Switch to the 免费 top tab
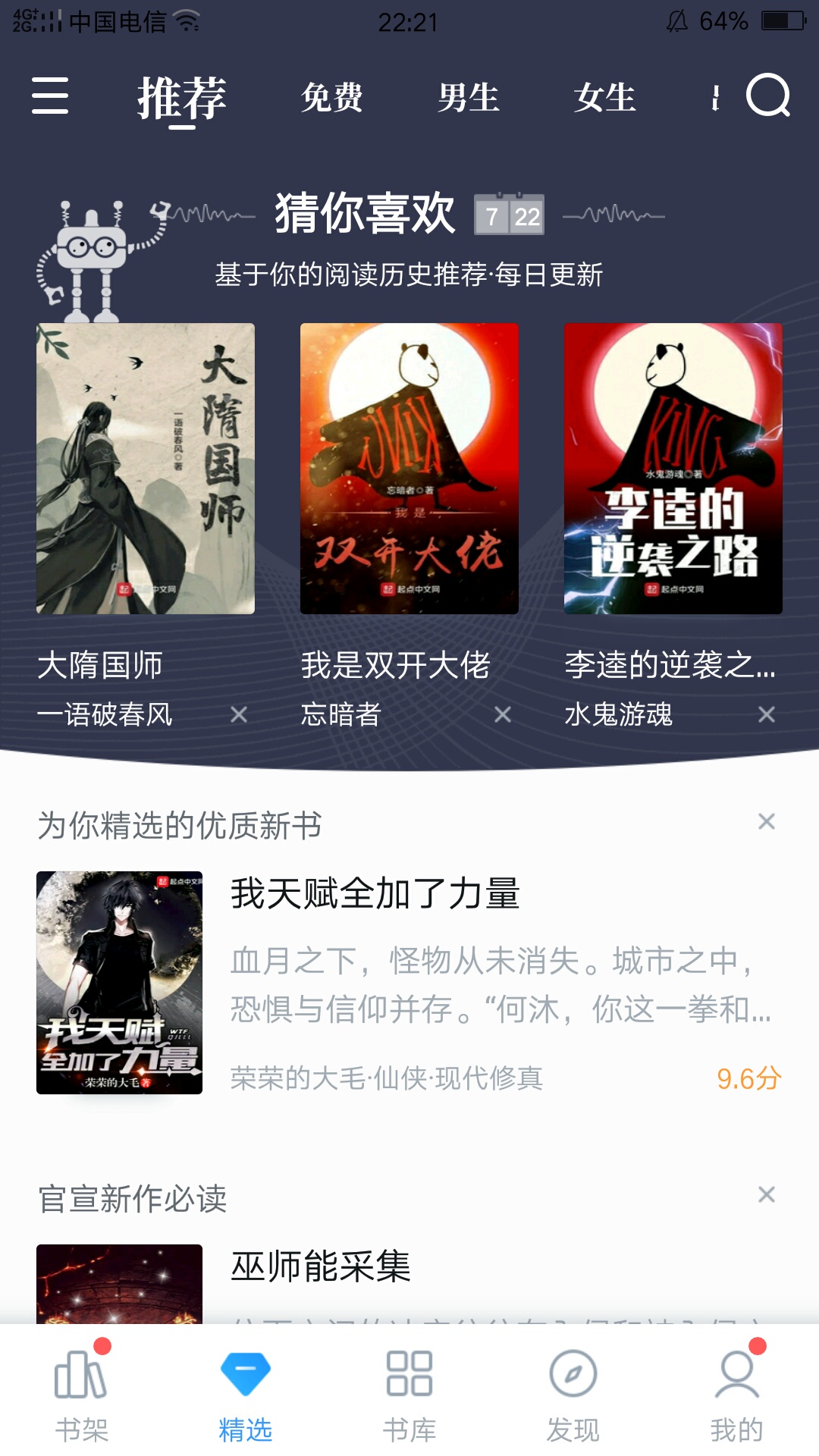The height and width of the screenshot is (1456, 819). pos(332,98)
